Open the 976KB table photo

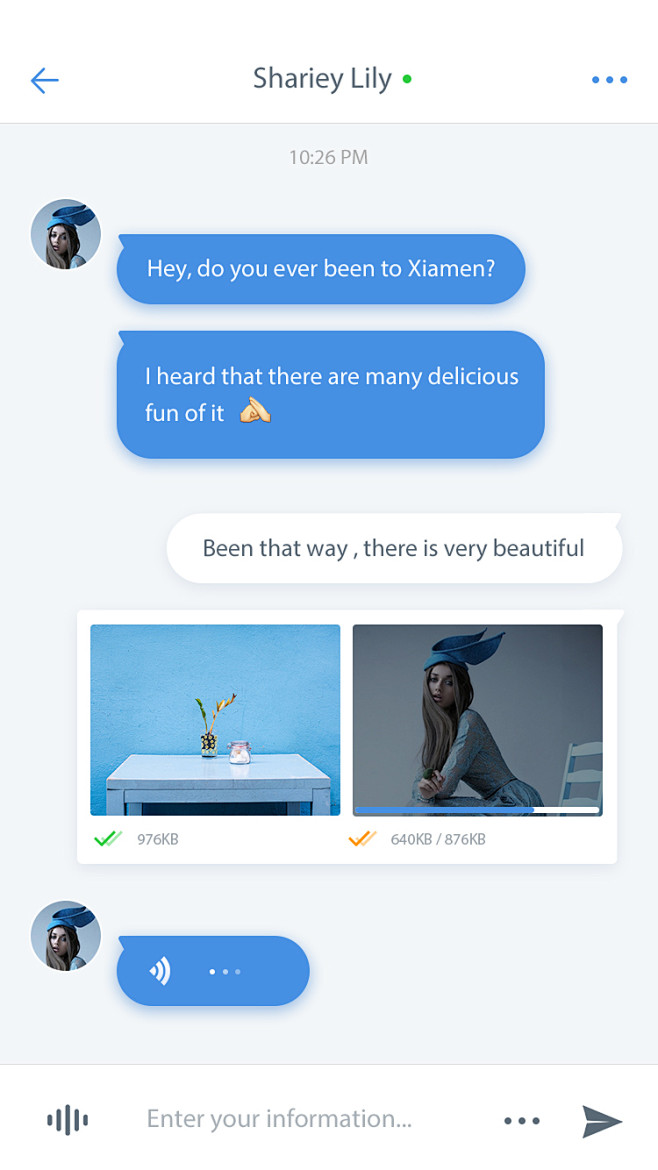(x=215, y=720)
